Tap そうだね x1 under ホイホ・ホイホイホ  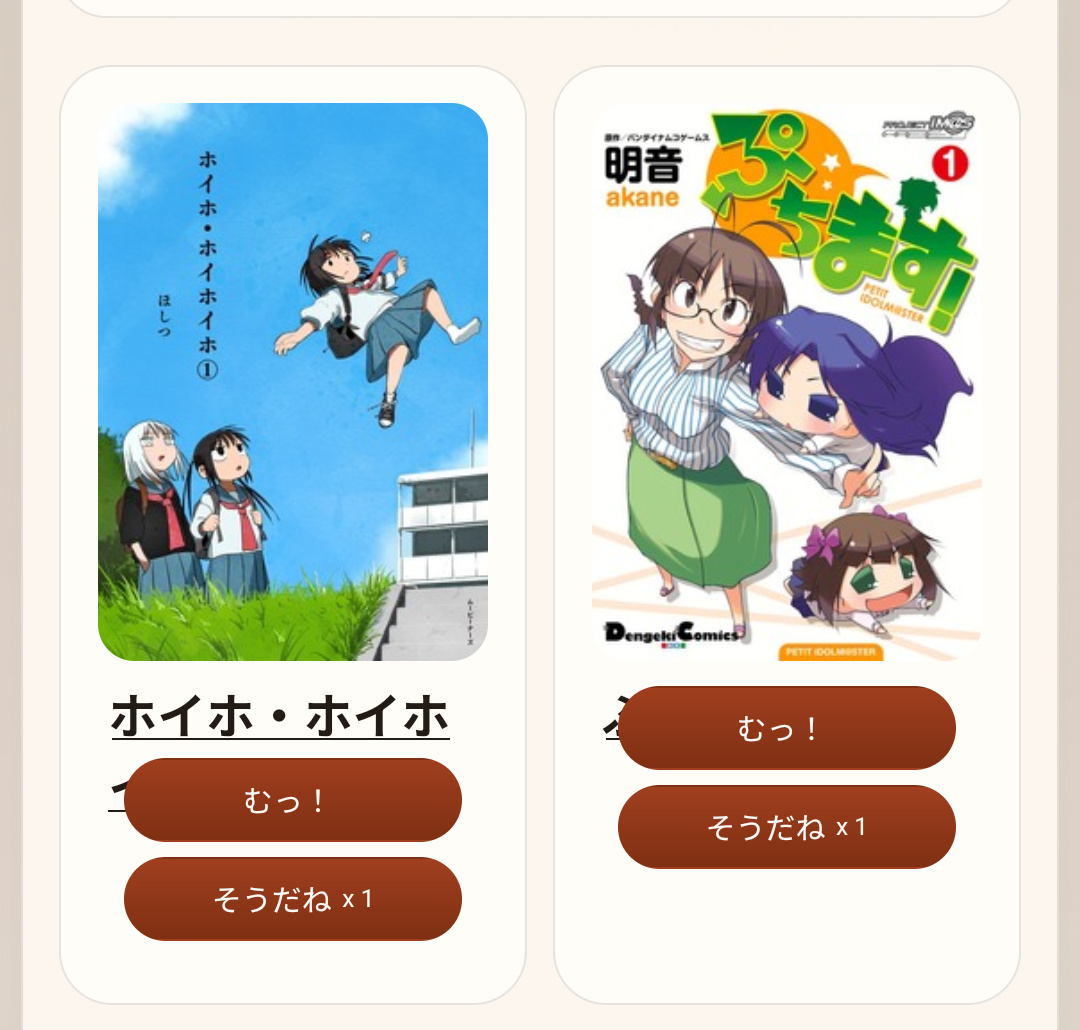point(292,899)
